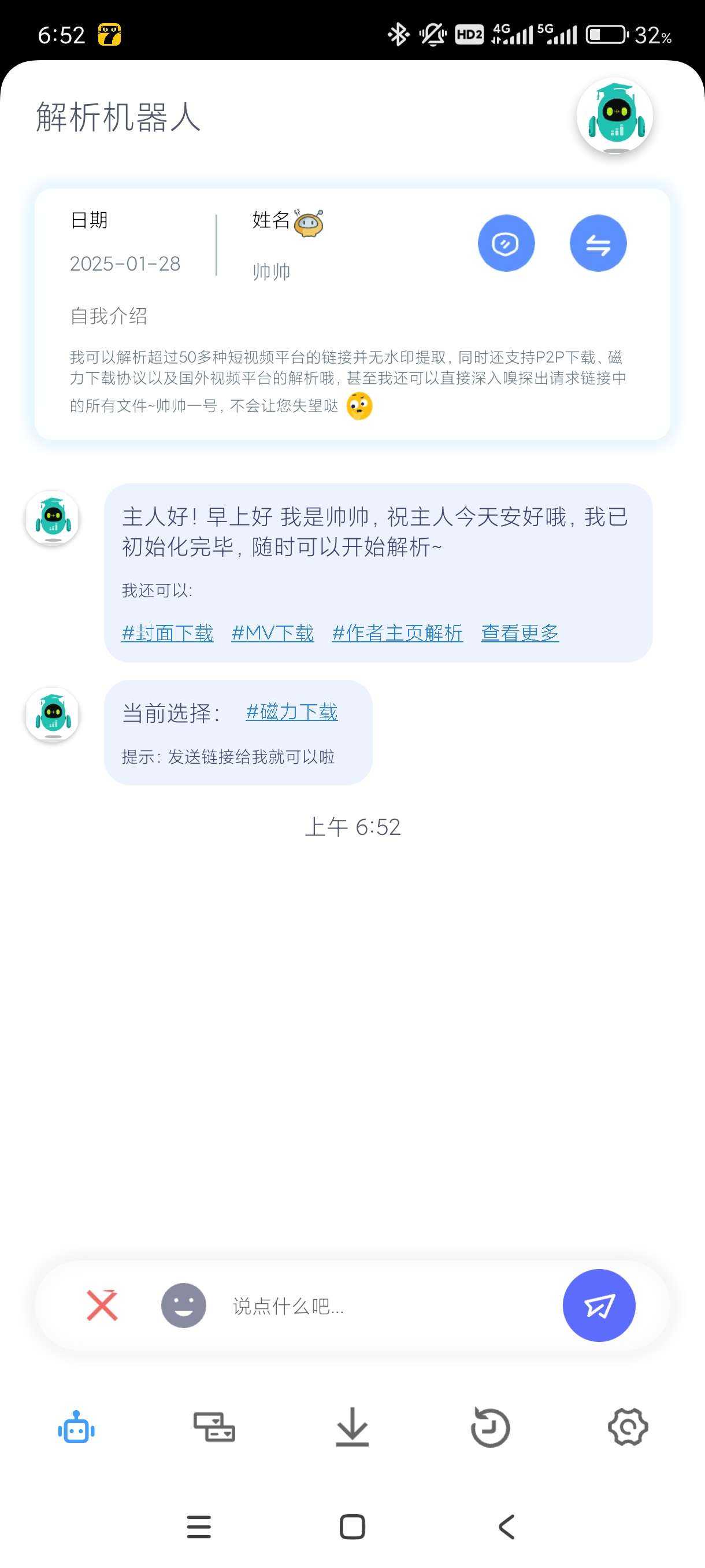Open the settings gear tab
The width and height of the screenshot is (705, 1568).
[x=628, y=1428]
